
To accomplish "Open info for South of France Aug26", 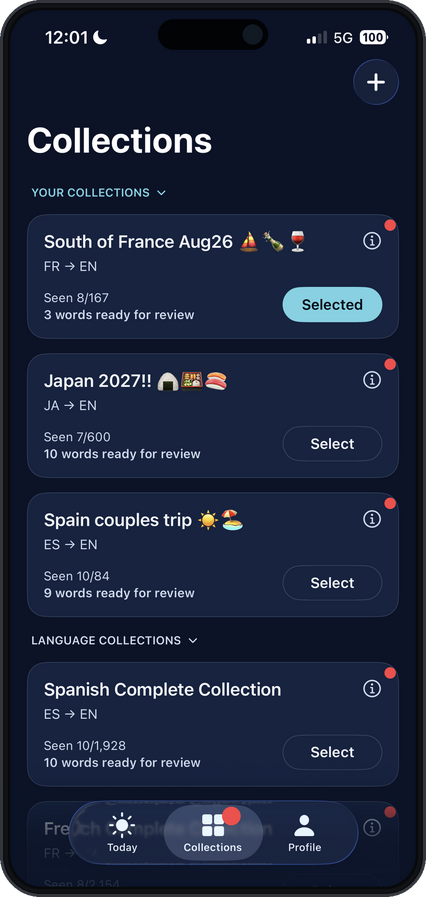I will point(372,241).
